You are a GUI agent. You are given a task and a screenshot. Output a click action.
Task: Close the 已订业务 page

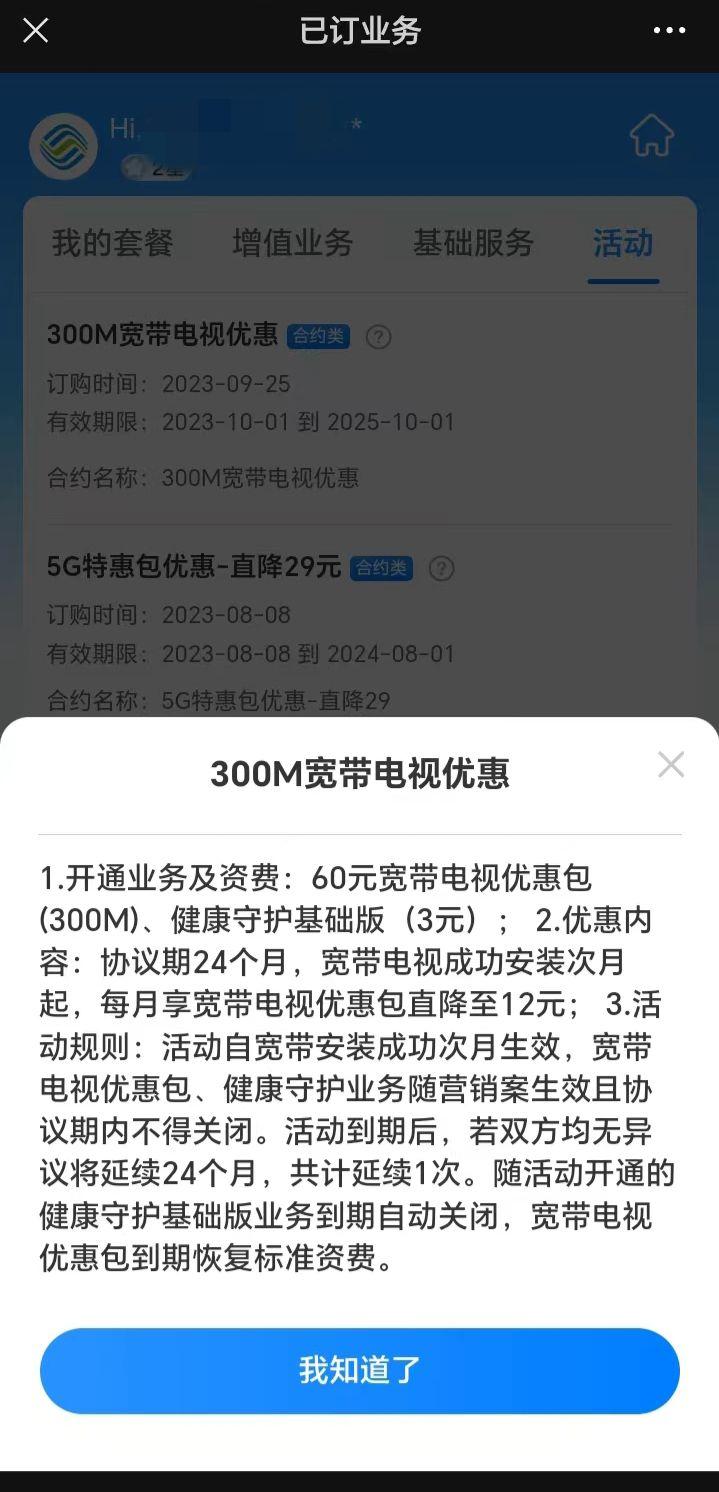[36, 31]
